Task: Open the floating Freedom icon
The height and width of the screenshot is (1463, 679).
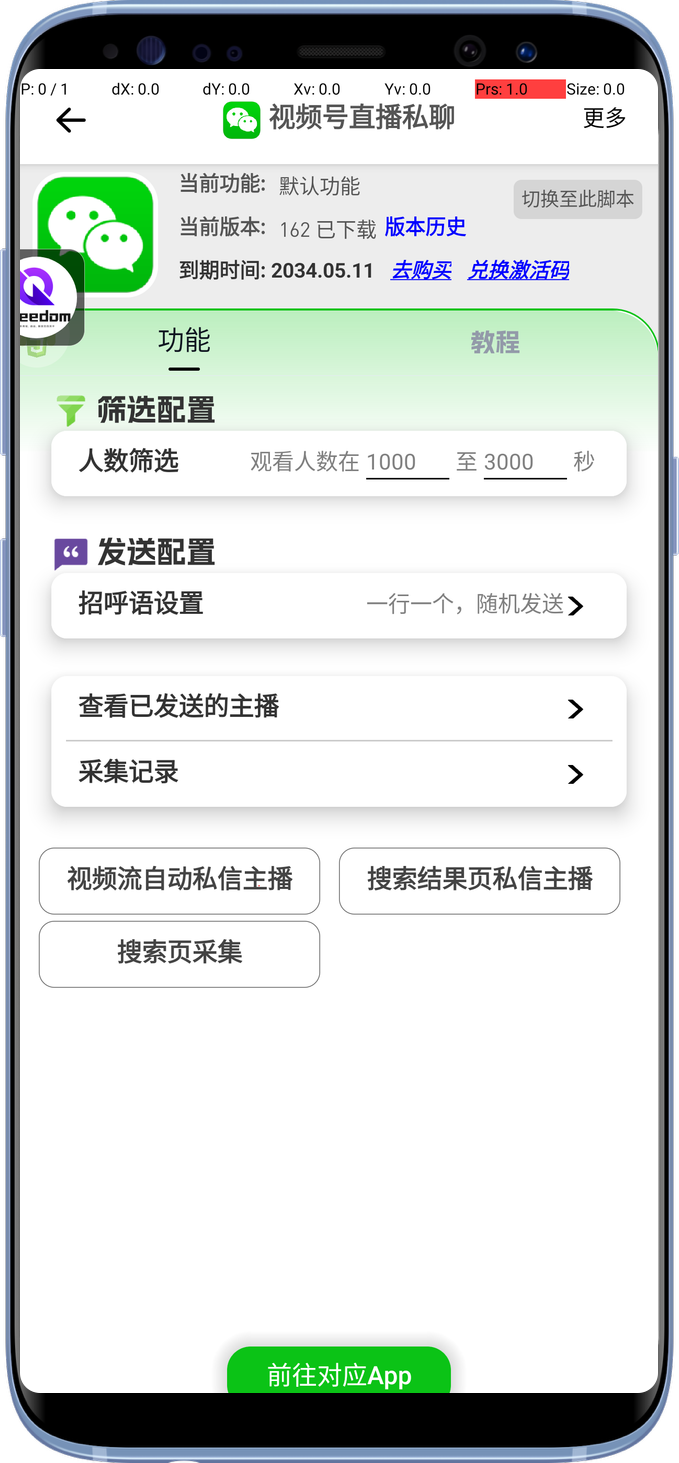Action: [47, 297]
